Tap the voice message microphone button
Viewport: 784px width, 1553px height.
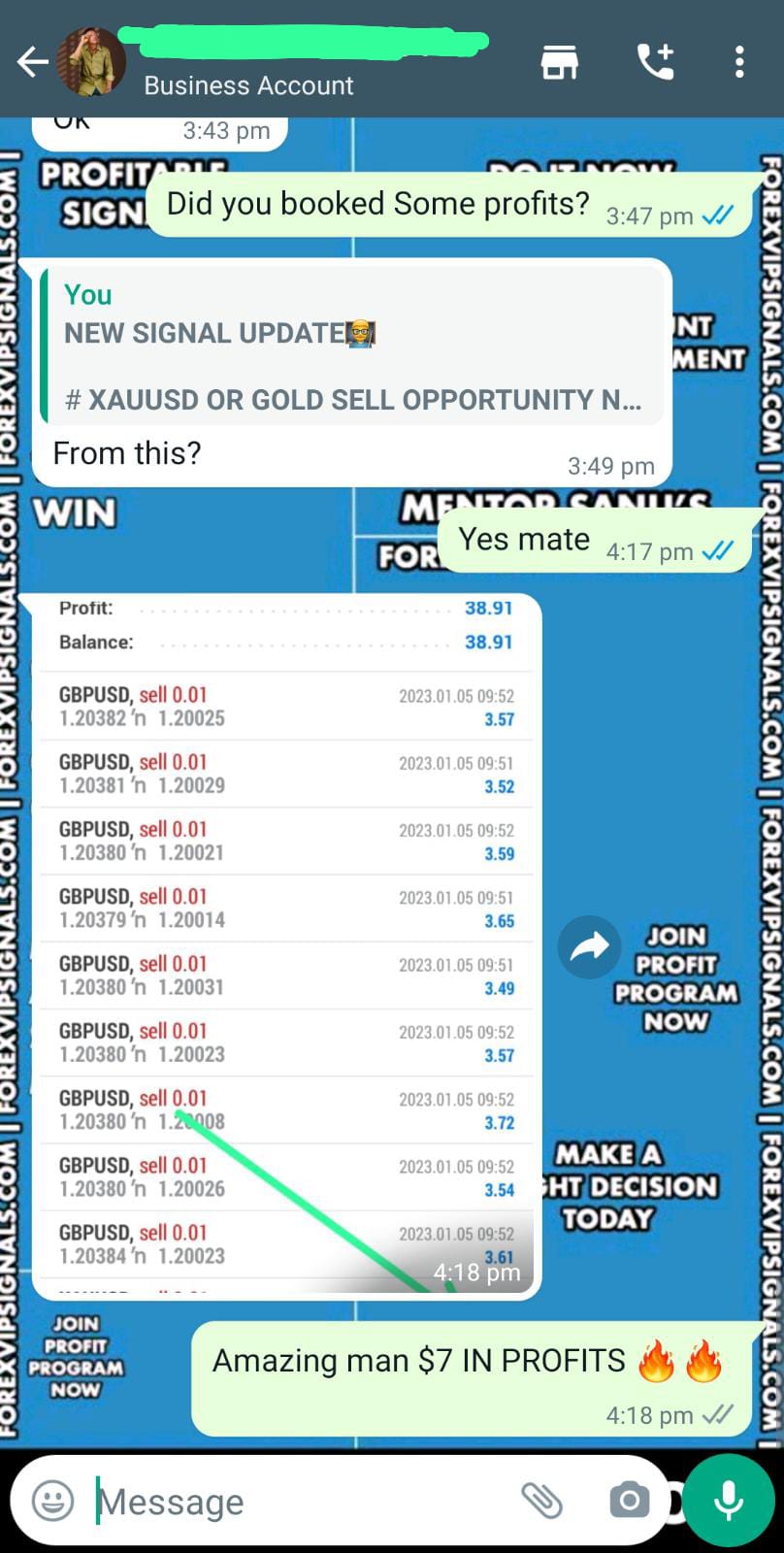[729, 1501]
